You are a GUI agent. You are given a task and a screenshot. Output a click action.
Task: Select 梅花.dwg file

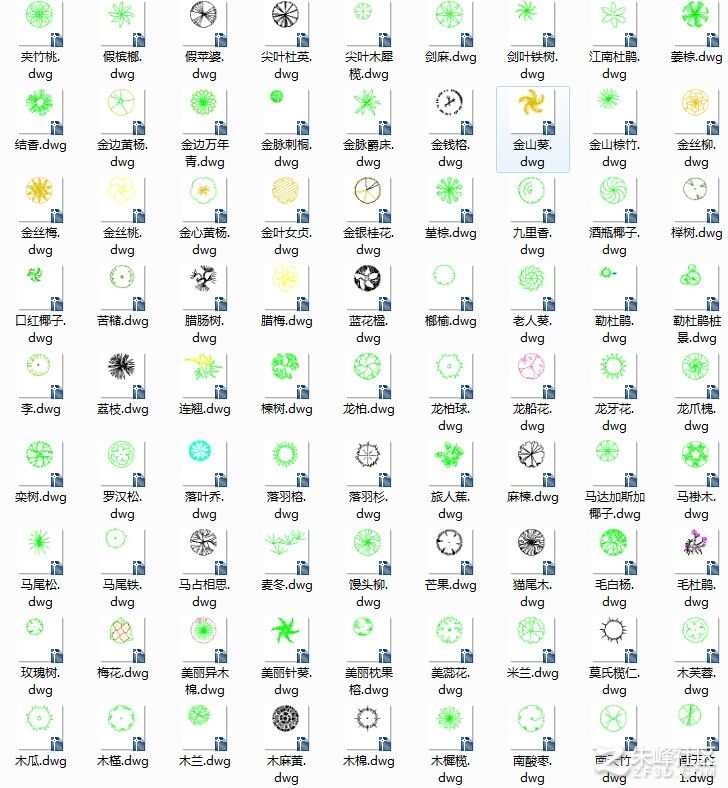(x=122, y=638)
